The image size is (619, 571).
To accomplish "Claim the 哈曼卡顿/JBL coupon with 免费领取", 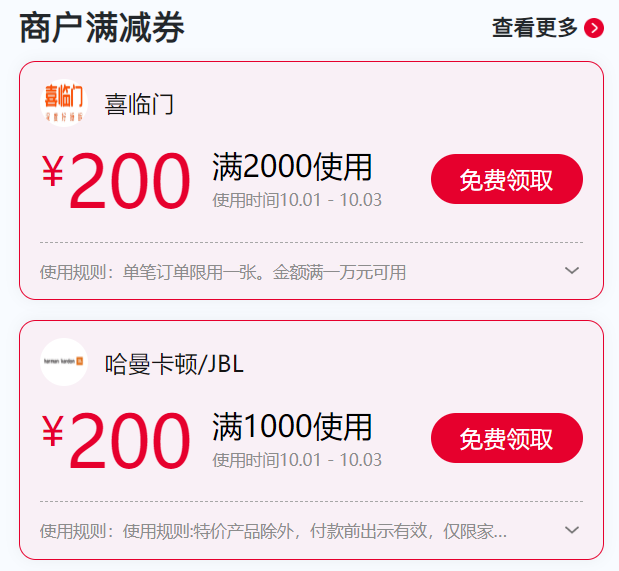I will [506, 439].
